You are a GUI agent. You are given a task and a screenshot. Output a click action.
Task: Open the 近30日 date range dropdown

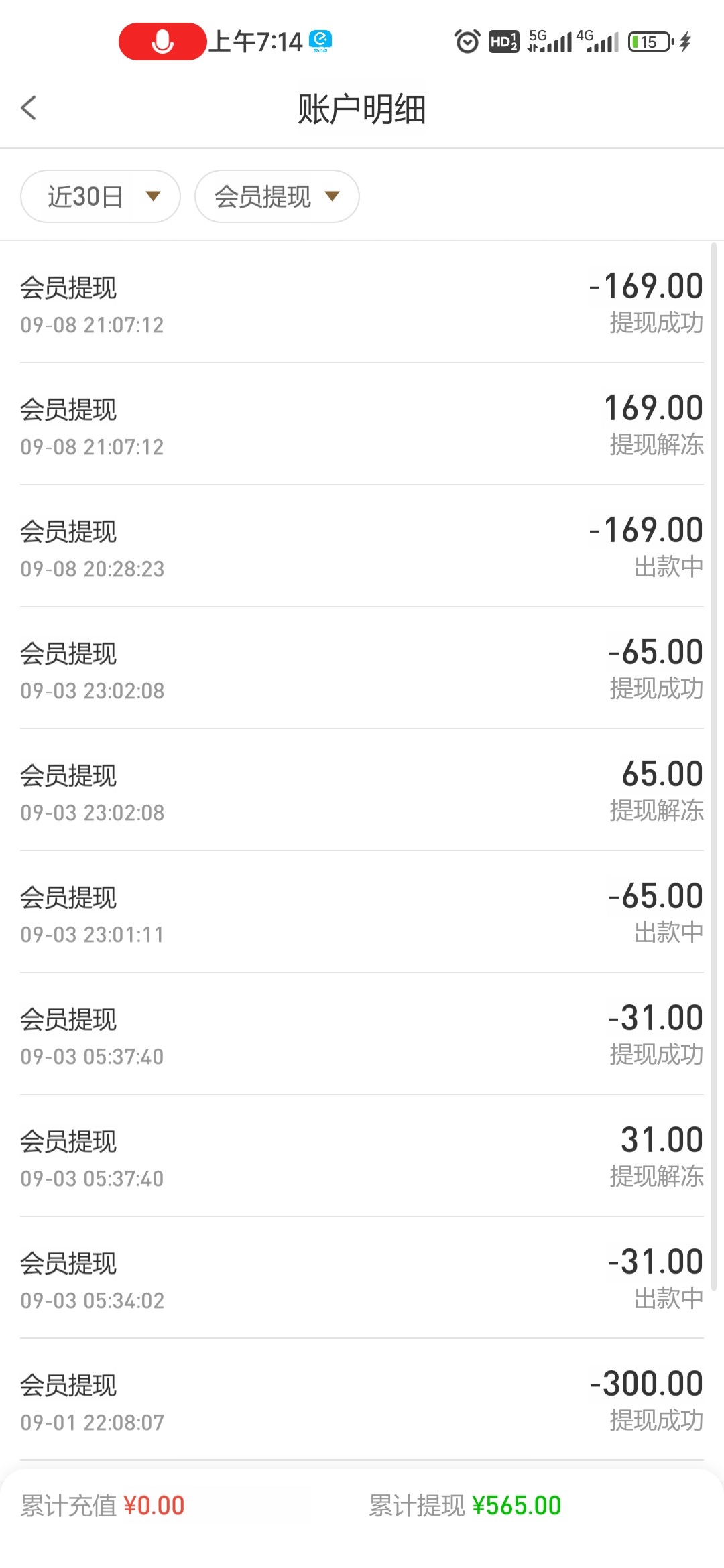[x=99, y=196]
